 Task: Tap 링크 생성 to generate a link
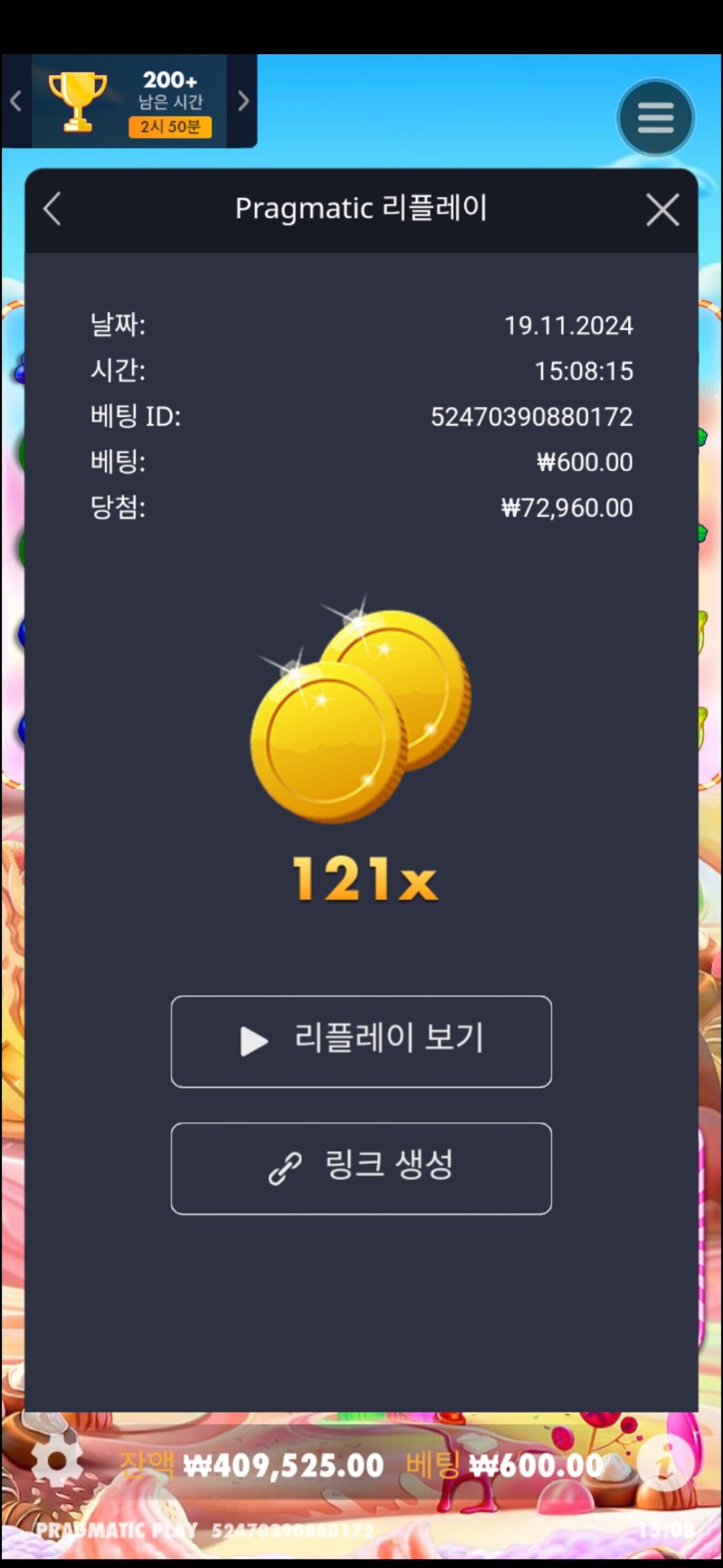coord(361,1167)
